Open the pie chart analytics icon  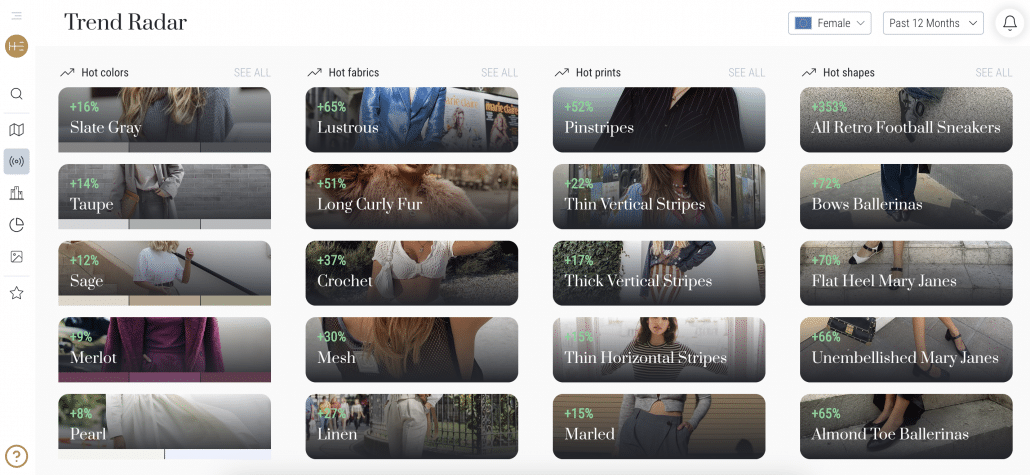tap(17, 225)
